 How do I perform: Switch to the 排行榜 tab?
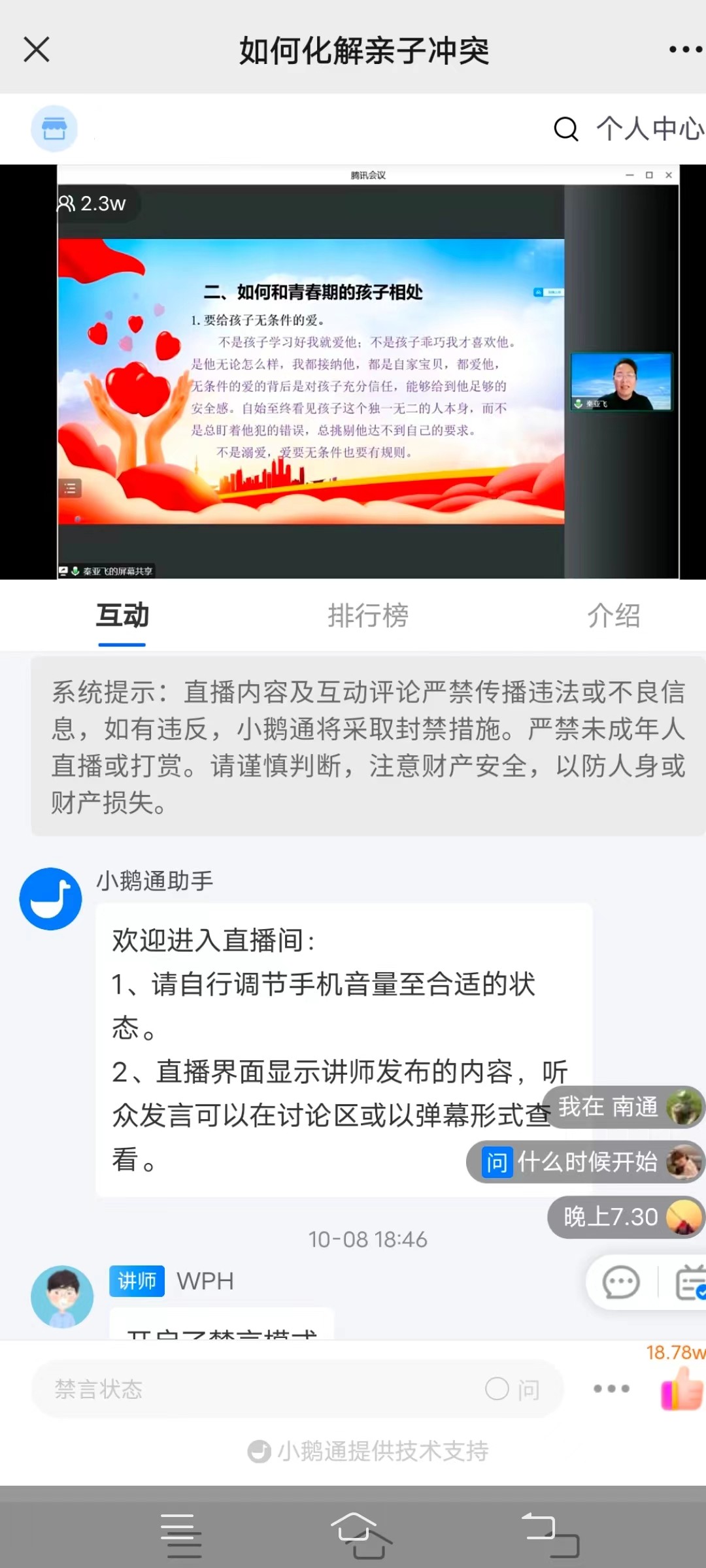coord(368,615)
